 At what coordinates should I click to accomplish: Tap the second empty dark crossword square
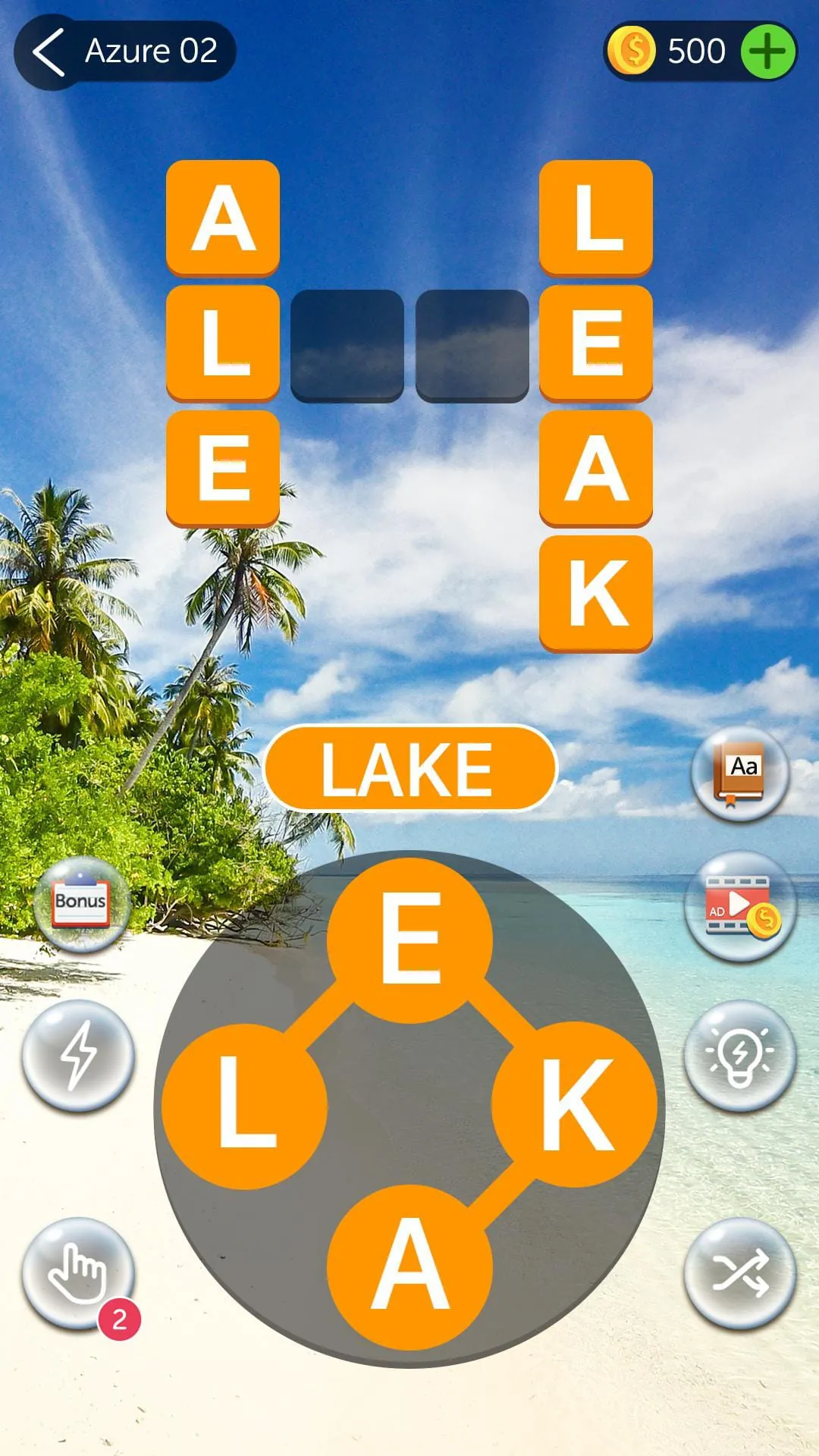472,343
